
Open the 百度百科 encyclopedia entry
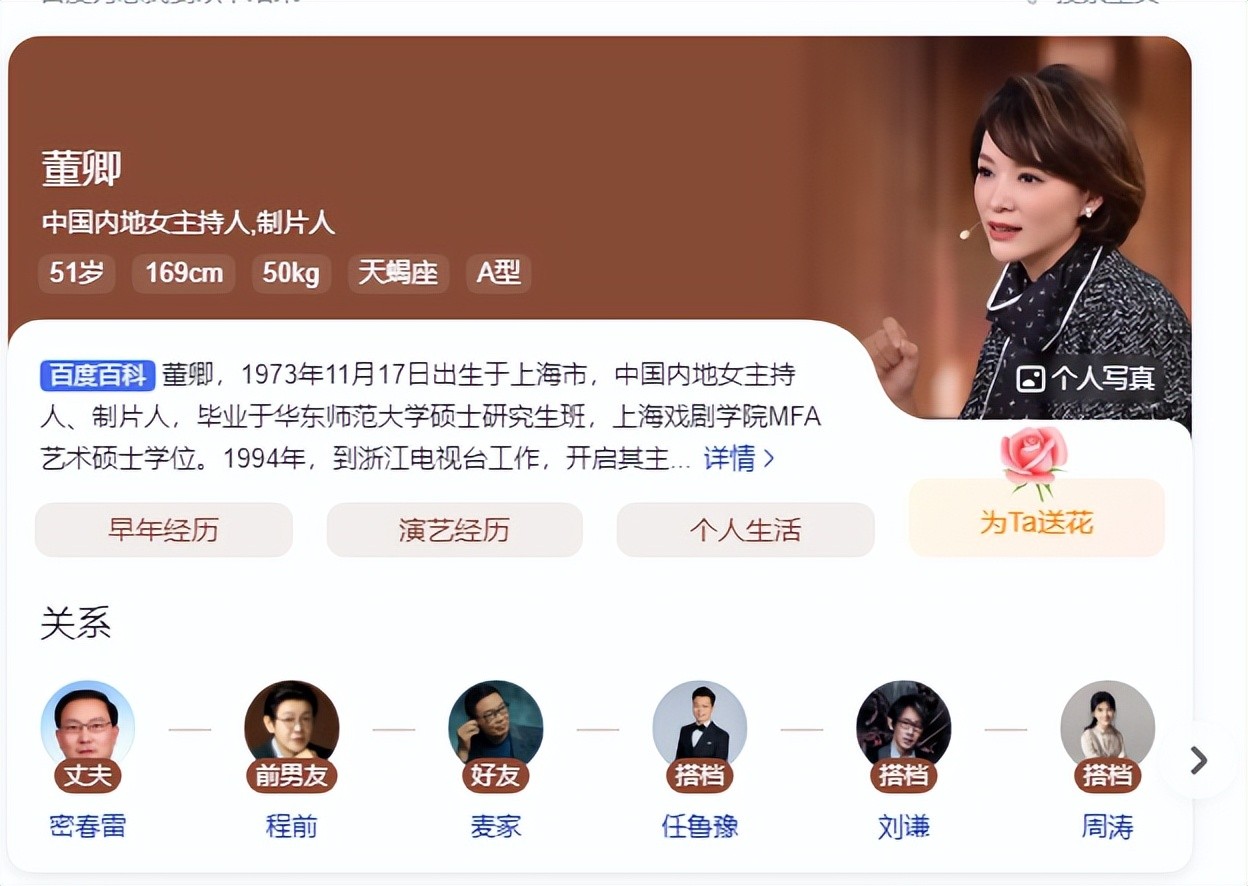pyautogui.click(x=98, y=376)
